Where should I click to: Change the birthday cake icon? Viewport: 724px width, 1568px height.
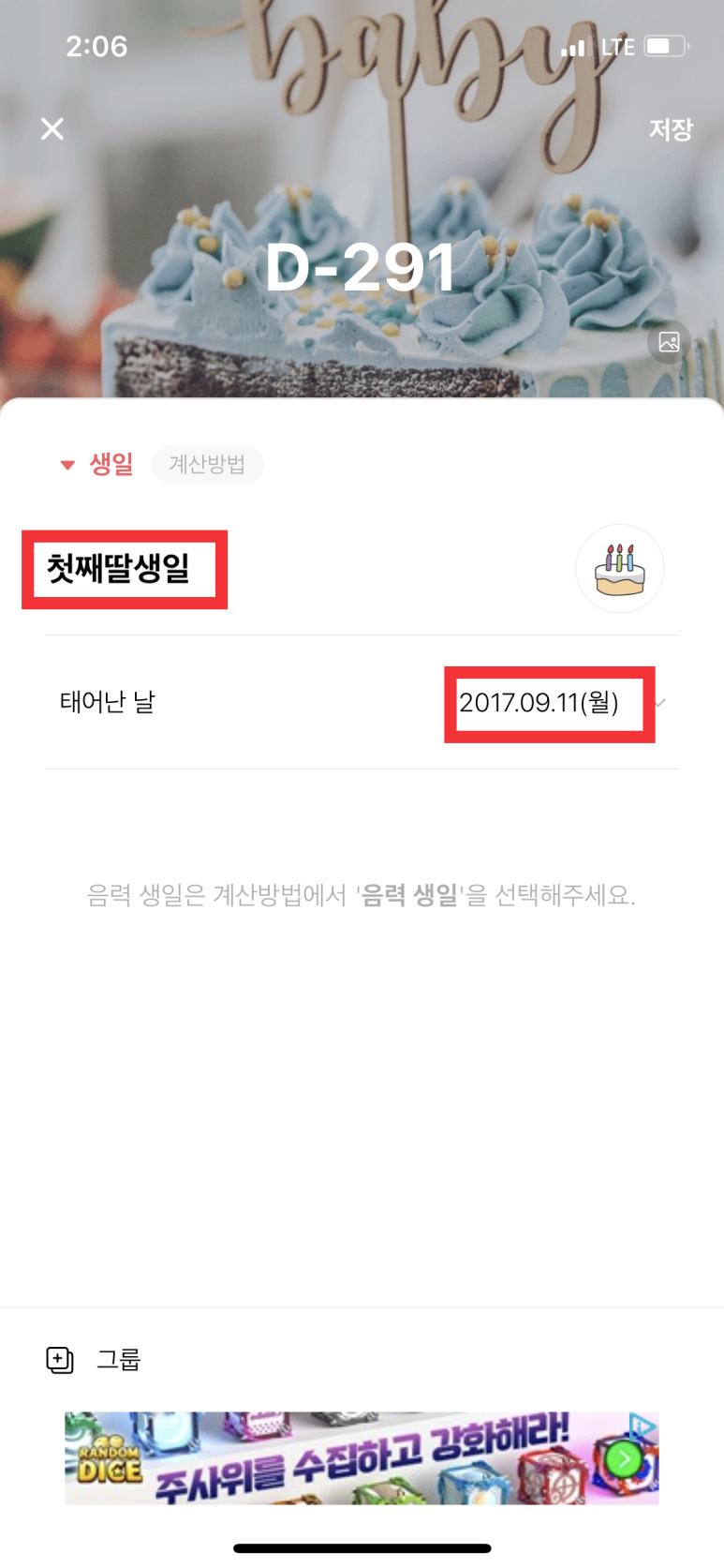(620, 569)
